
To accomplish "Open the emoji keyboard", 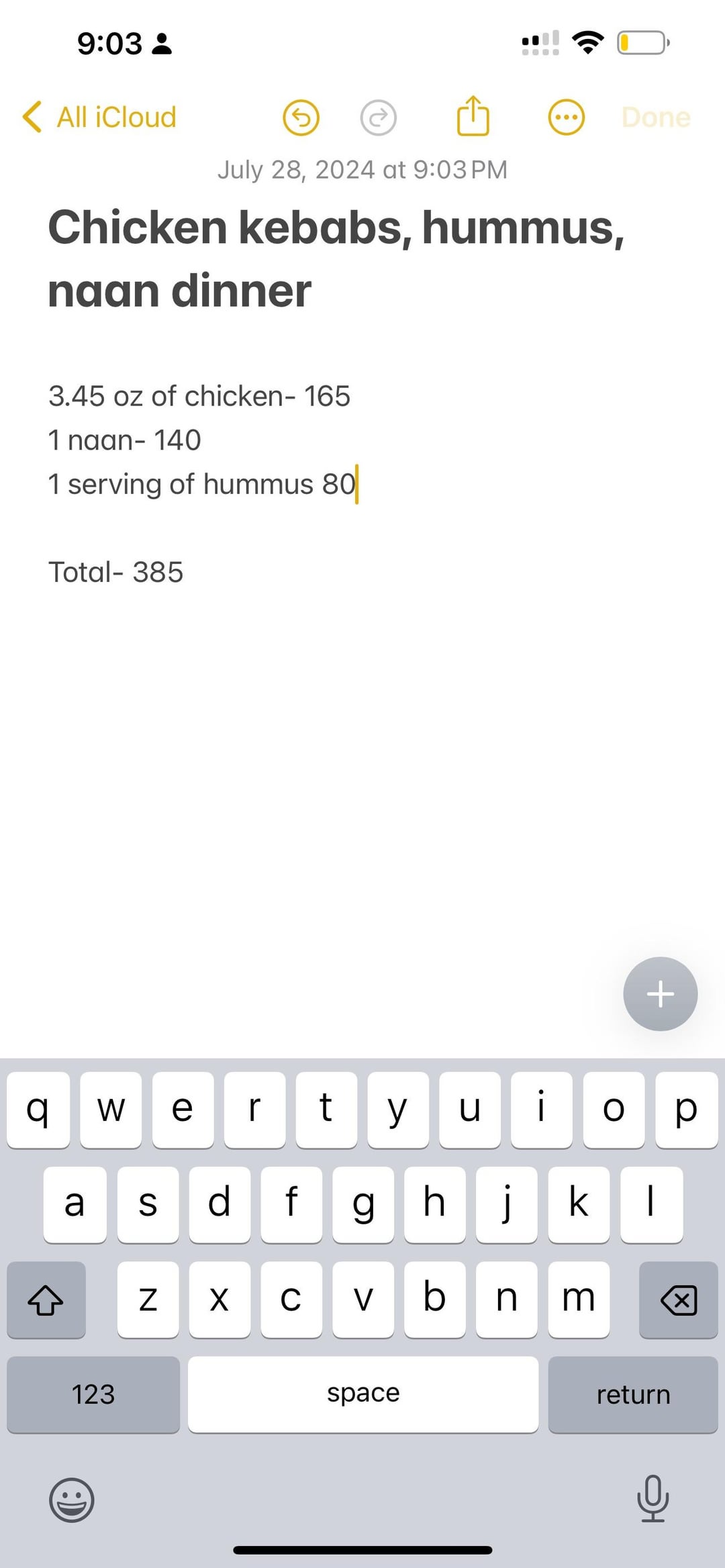I will [72, 1499].
